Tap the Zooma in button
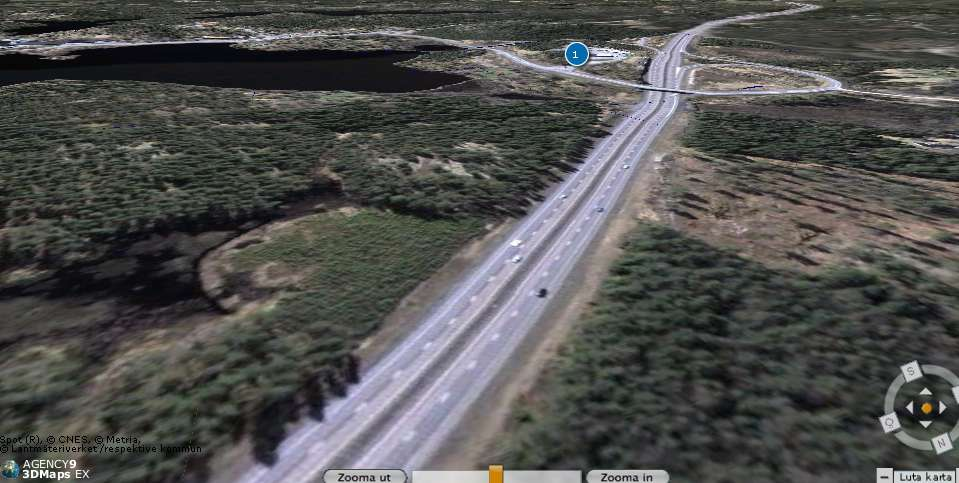Screen dimensions: 959x483 click(627, 477)
